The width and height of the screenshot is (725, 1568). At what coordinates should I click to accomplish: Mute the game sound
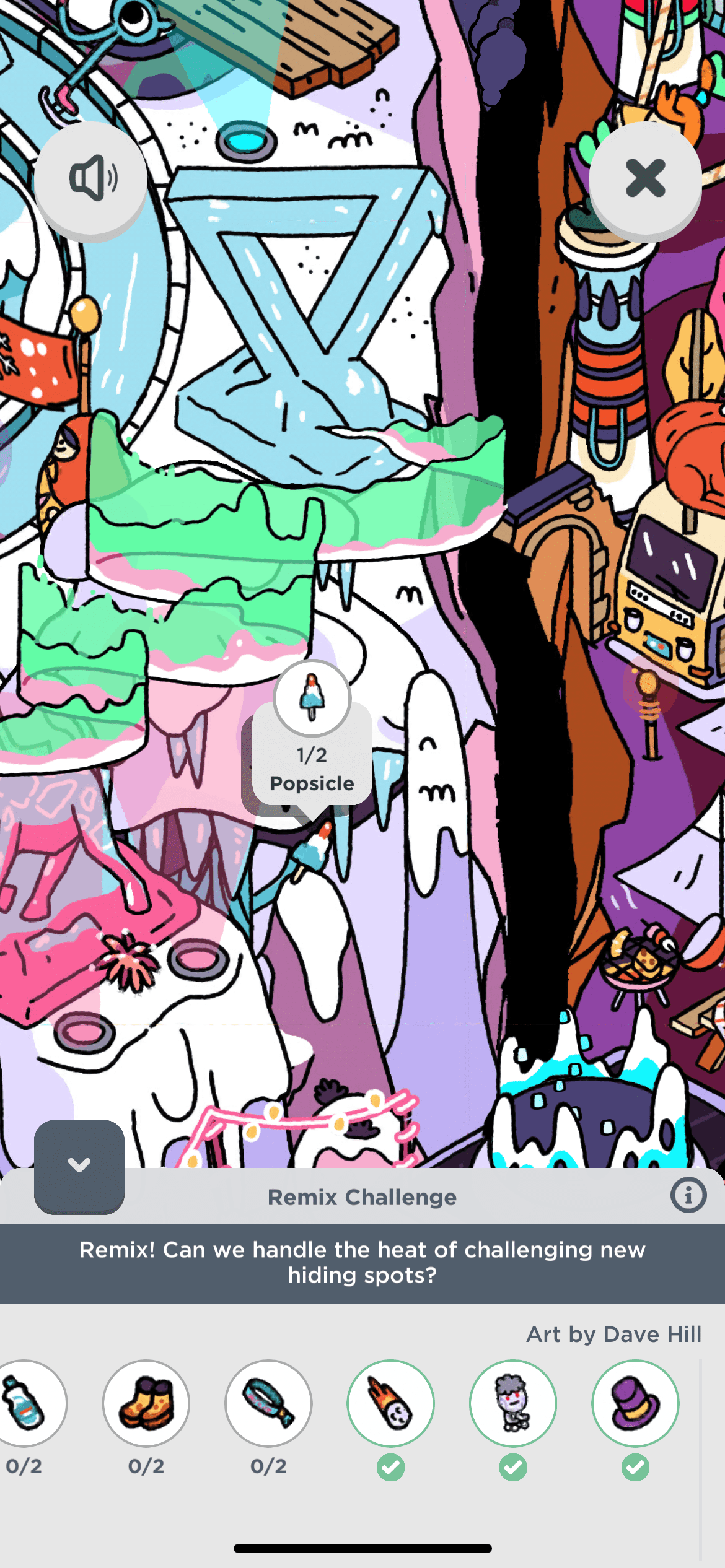tap(90, 178)
